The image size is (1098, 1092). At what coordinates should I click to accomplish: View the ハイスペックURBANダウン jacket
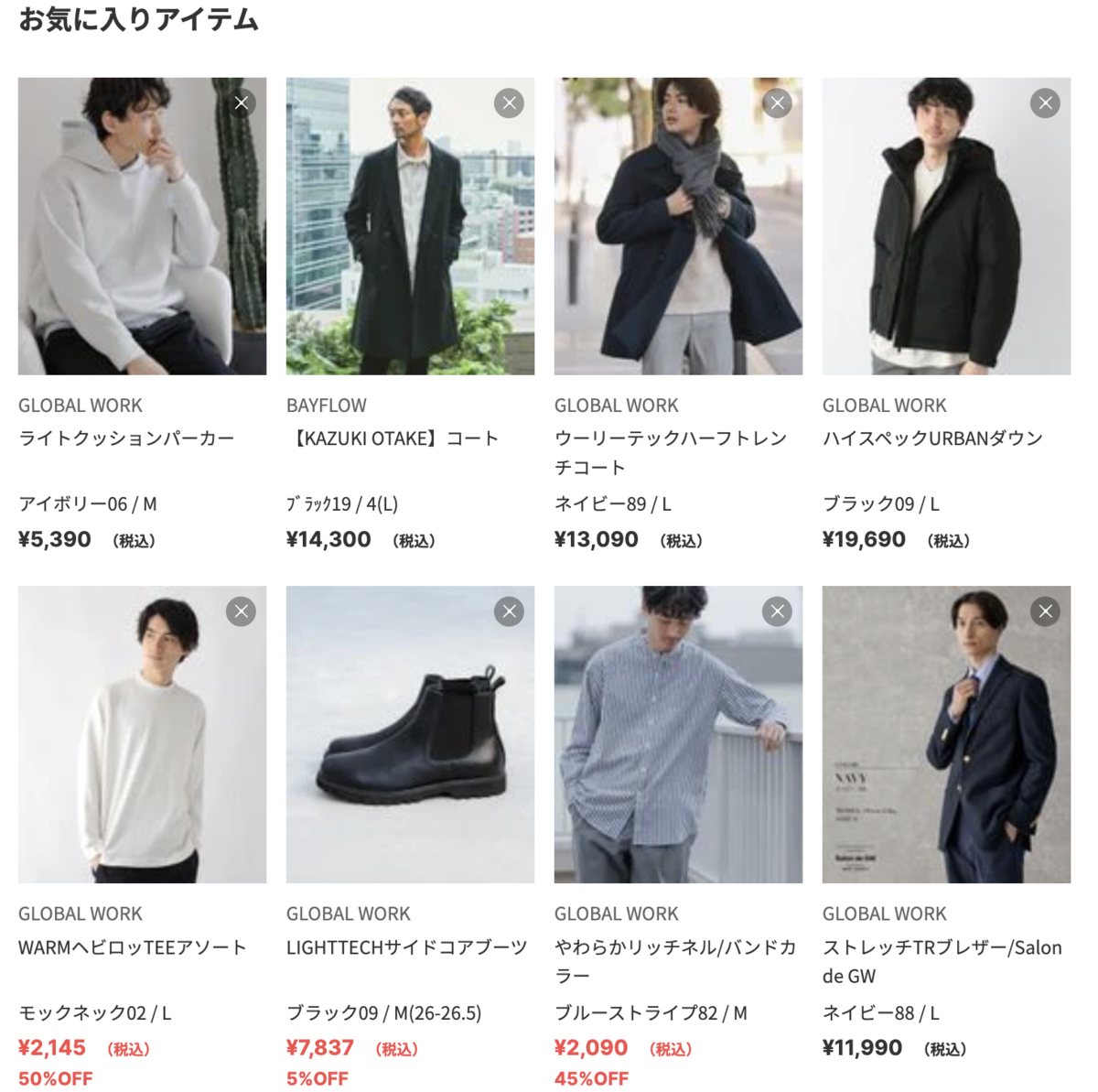[946, 238]
